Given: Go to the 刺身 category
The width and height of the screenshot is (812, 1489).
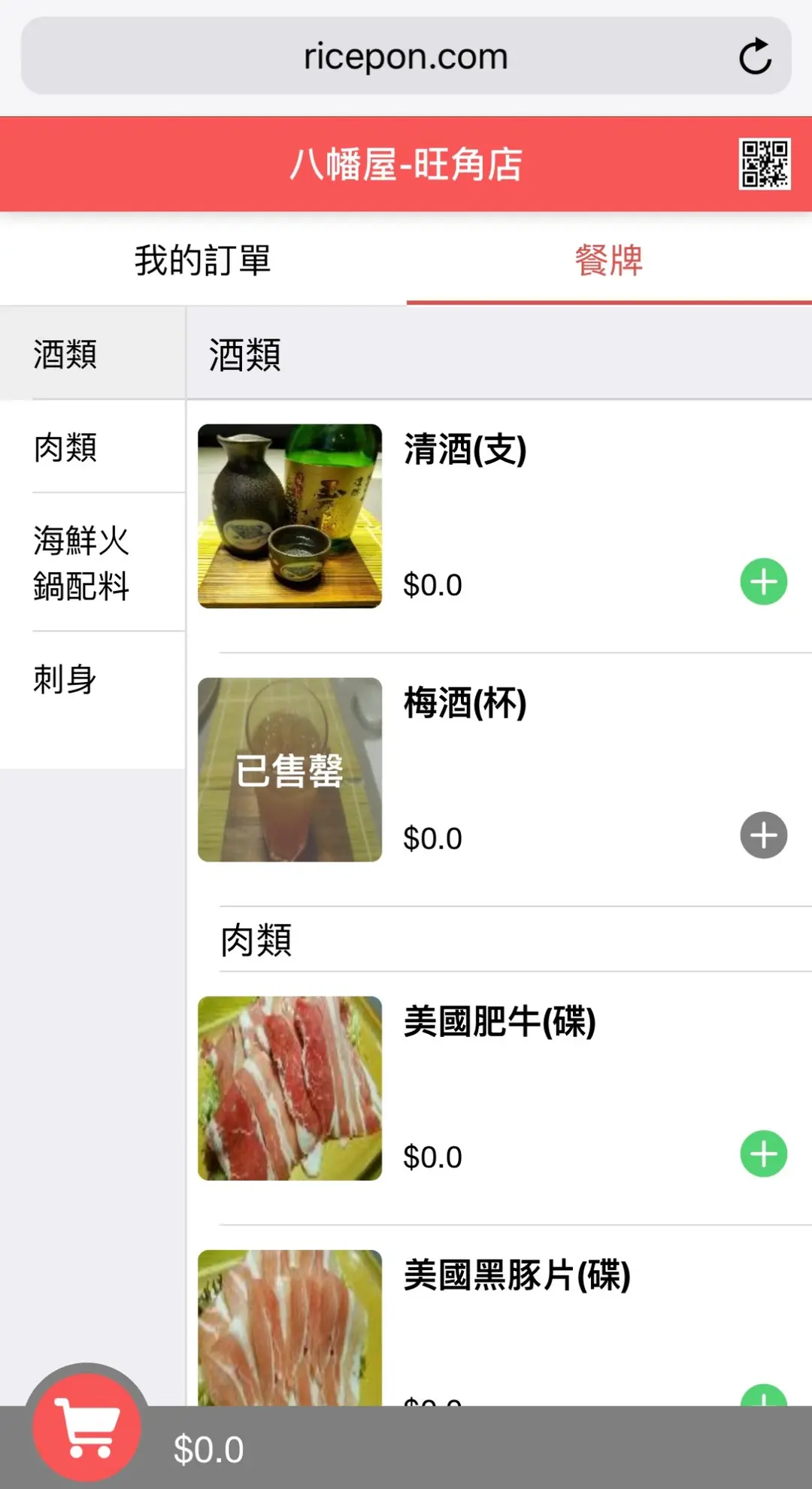Looking at the screenshot, I should point(66,679).
